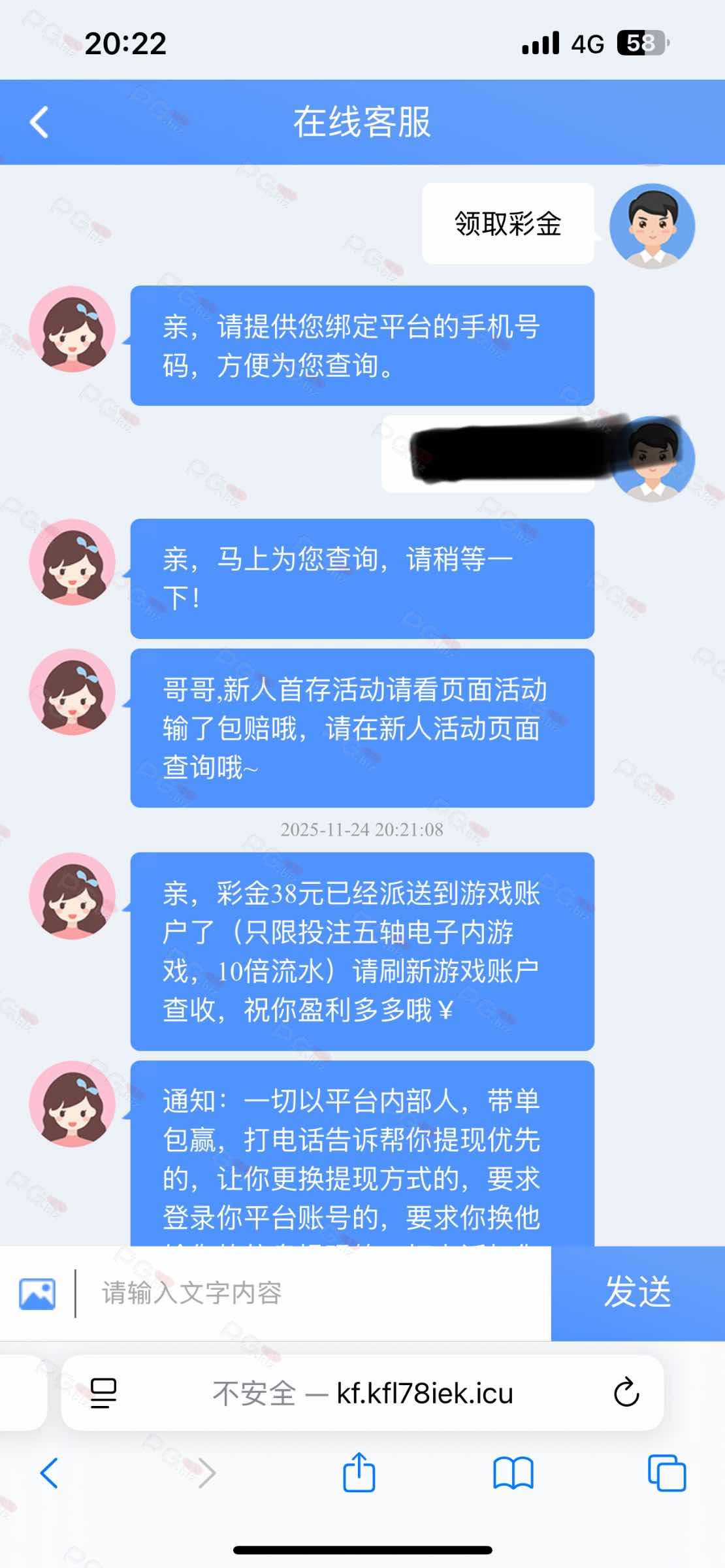725x1568 pixels.
Task: Reload the page with refresh icon
Action: (626, 1394)
